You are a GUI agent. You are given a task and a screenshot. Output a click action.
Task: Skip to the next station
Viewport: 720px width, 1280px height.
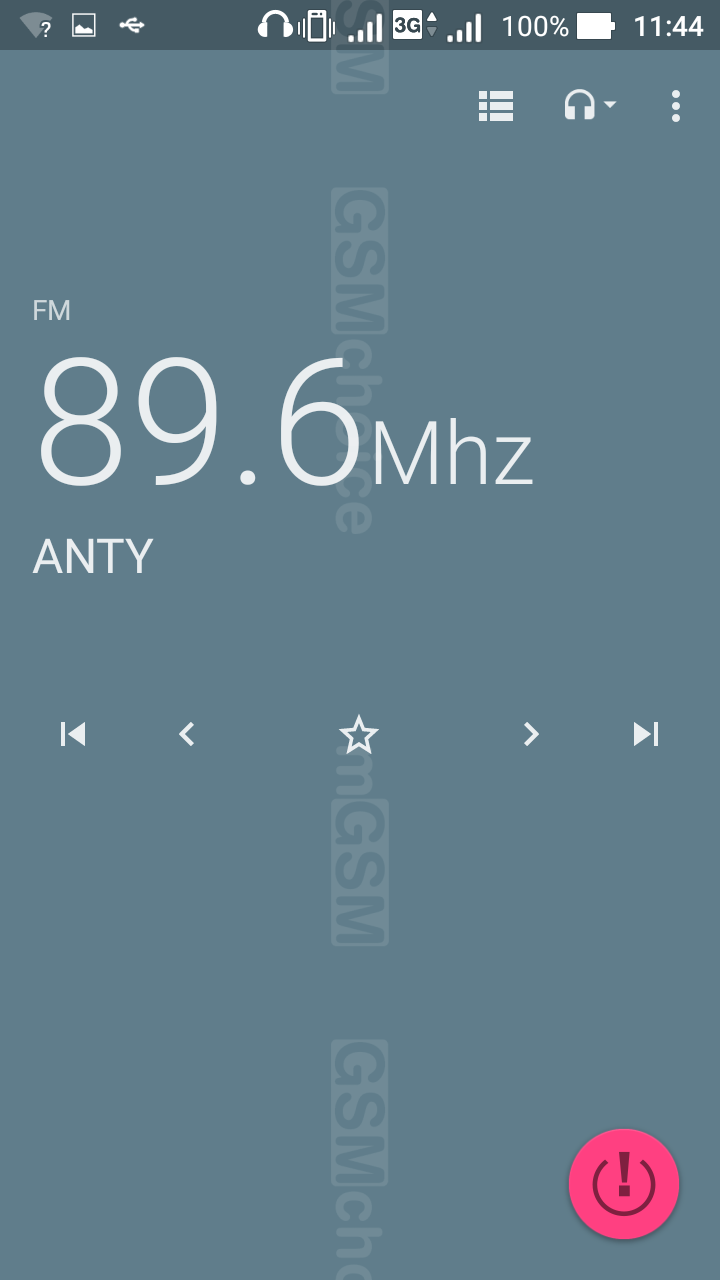coord(646,735)
